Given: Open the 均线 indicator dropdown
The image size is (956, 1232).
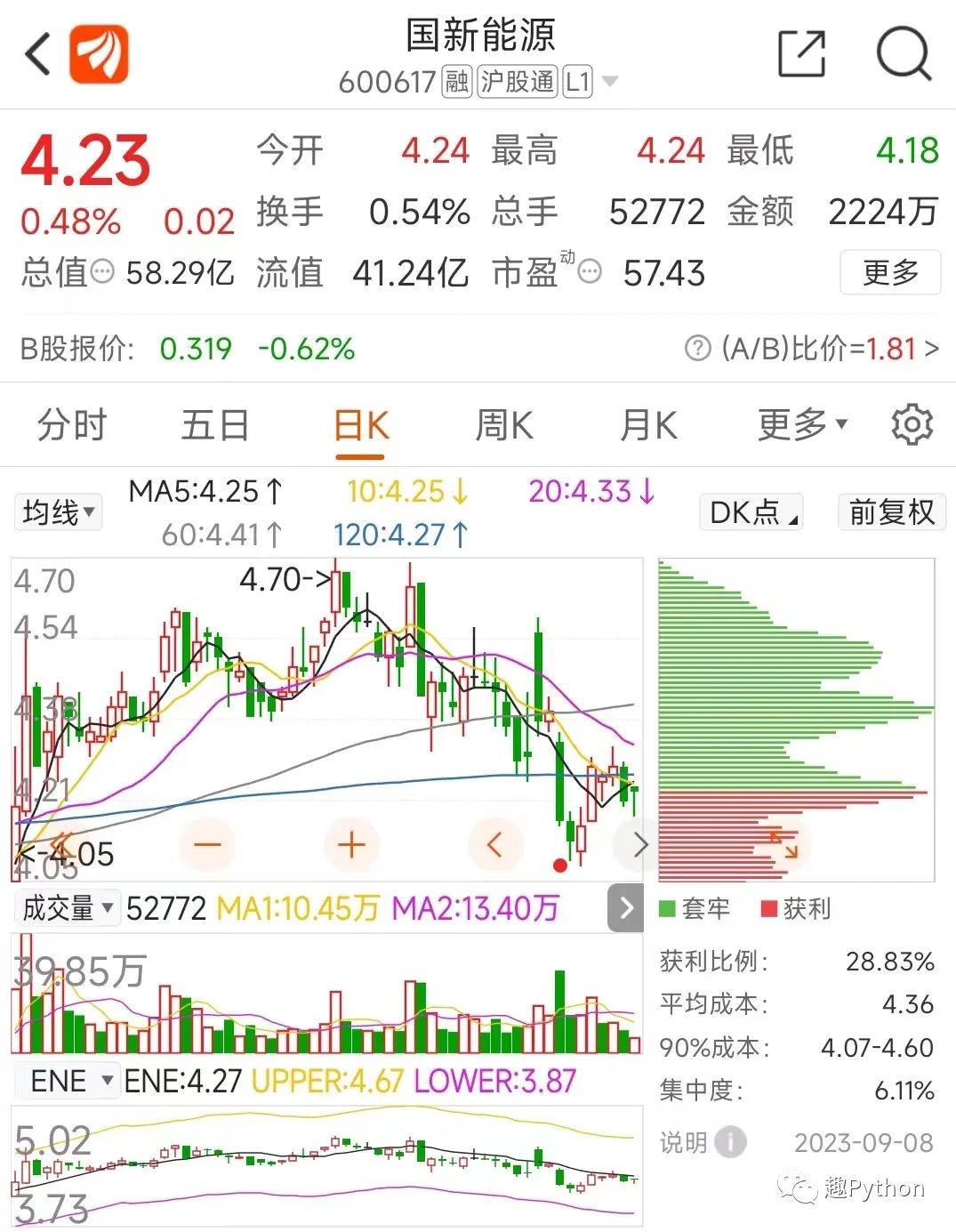Looking at the screenshot, I should click(x=58, y=512).
